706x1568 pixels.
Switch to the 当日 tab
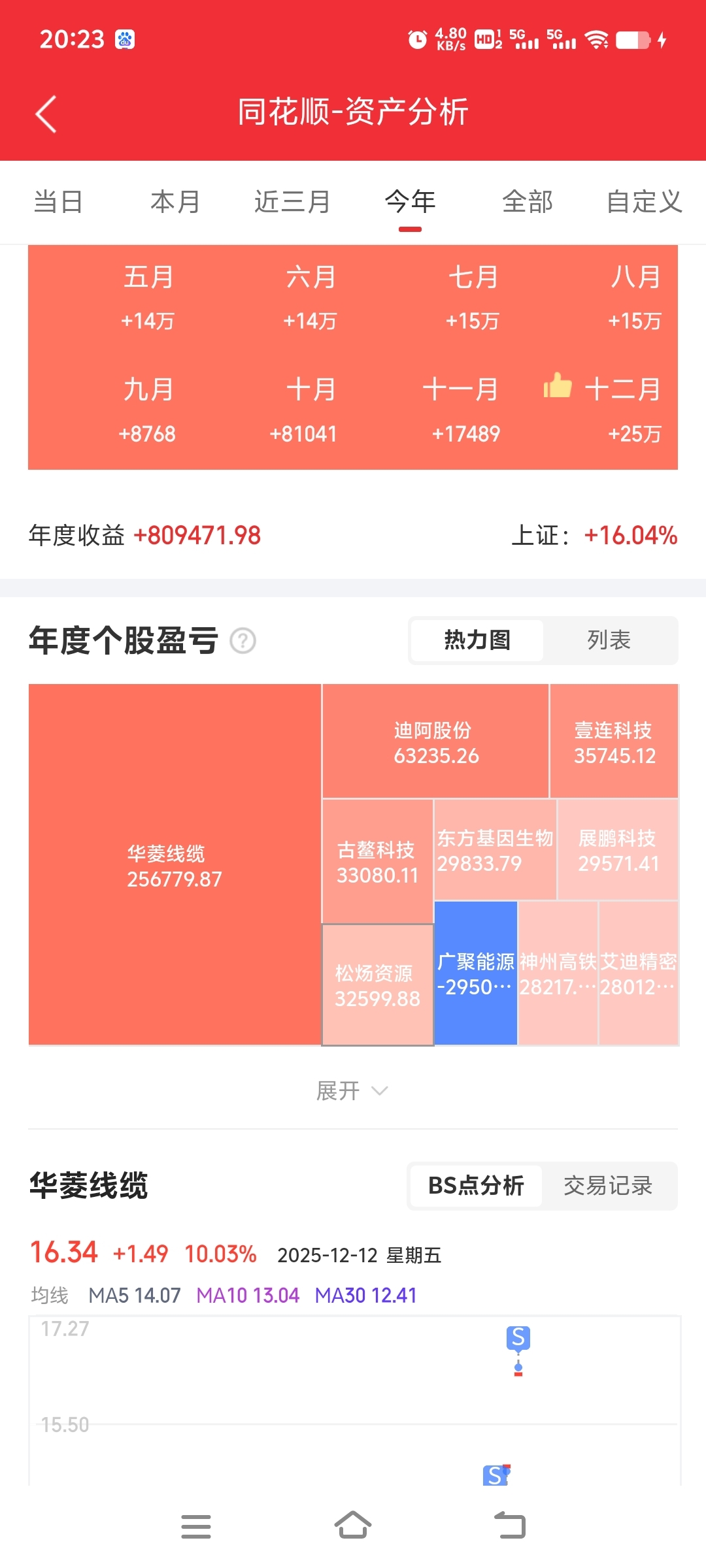(58, 202)
